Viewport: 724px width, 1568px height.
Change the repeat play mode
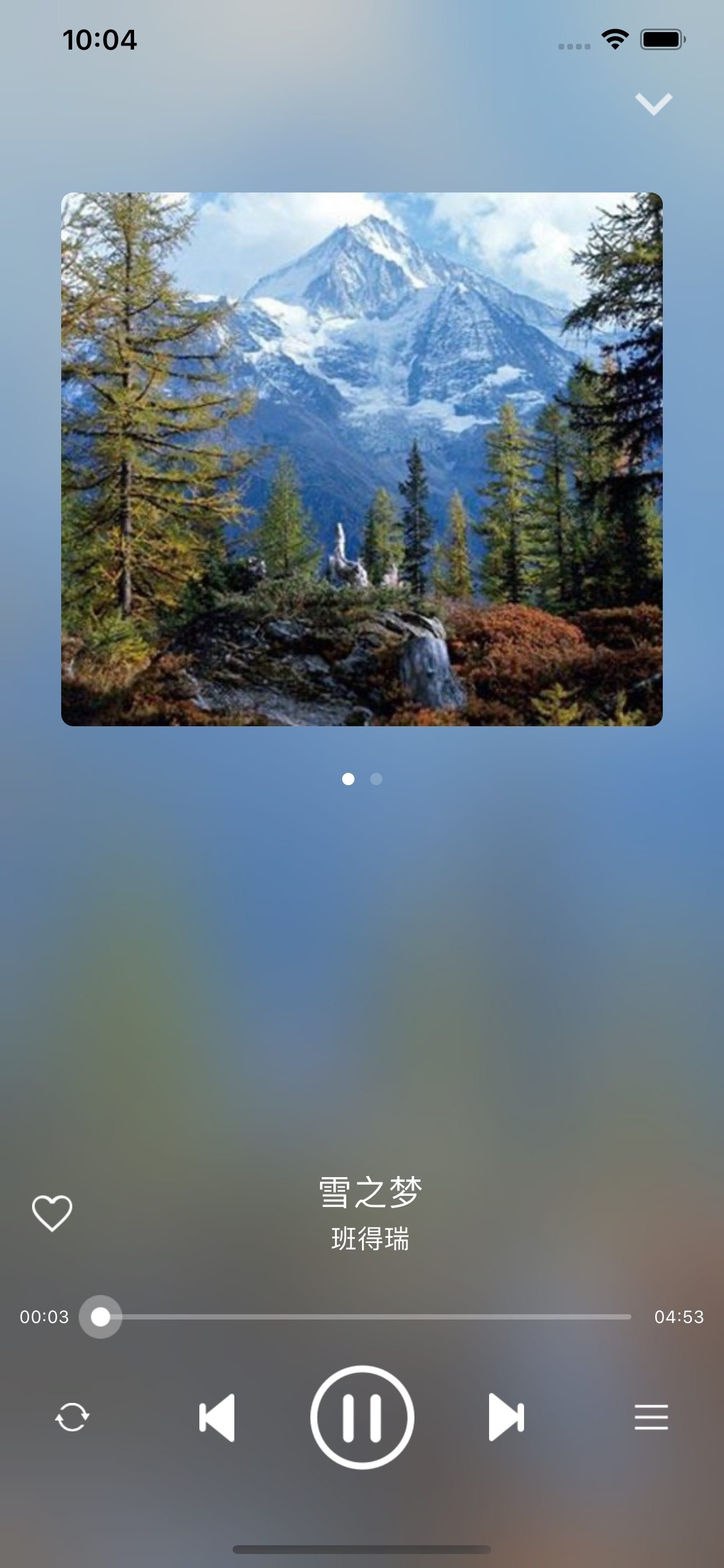coord(72,1417)
